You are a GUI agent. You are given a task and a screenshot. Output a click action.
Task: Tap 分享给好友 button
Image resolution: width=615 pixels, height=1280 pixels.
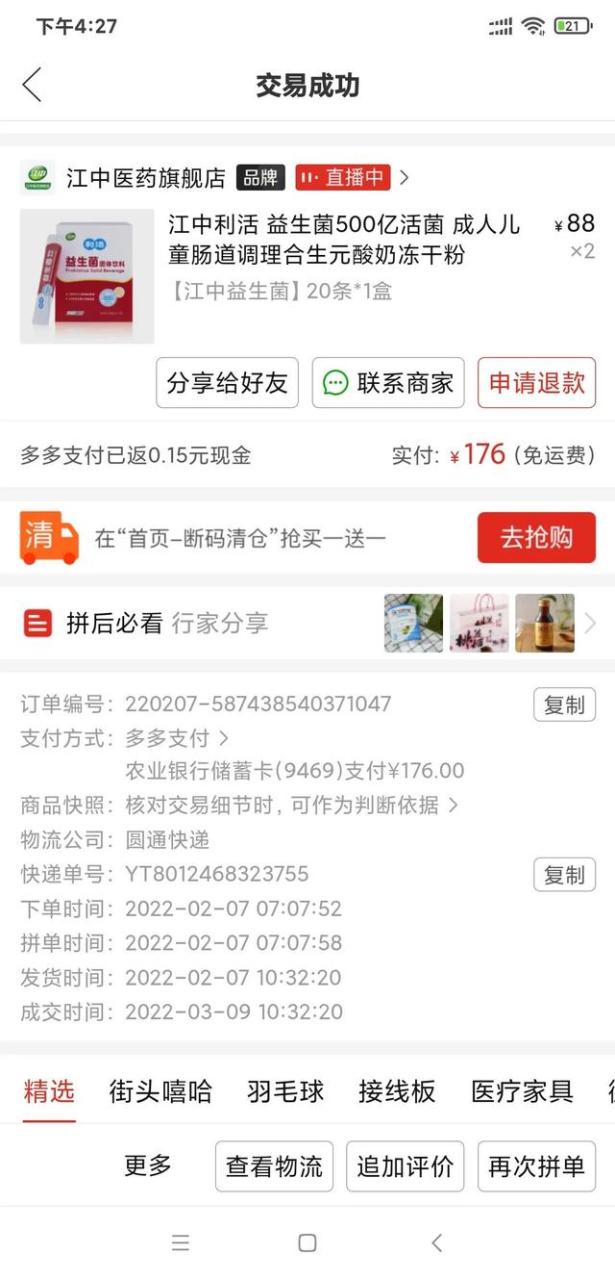pos(227,383)
